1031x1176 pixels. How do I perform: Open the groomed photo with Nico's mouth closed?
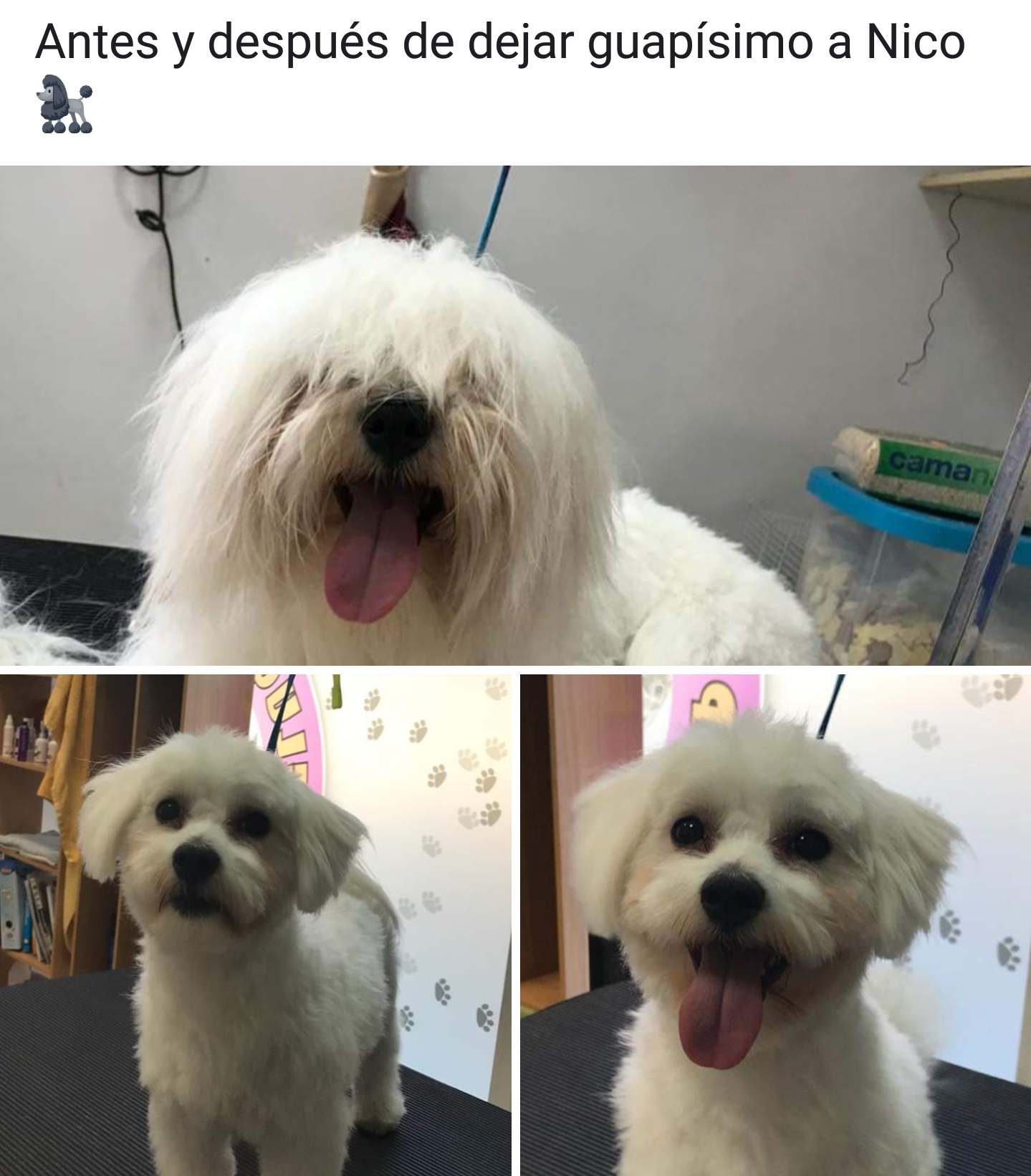255,924
